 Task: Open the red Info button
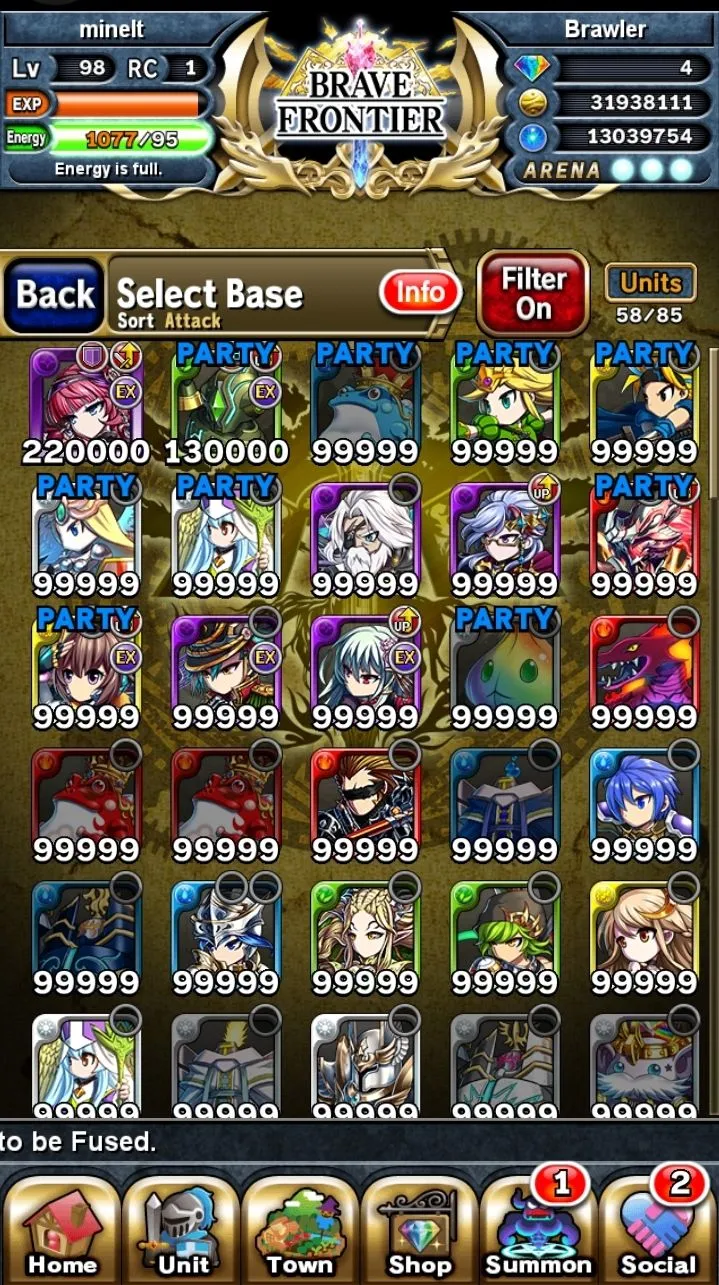[420, 292]
